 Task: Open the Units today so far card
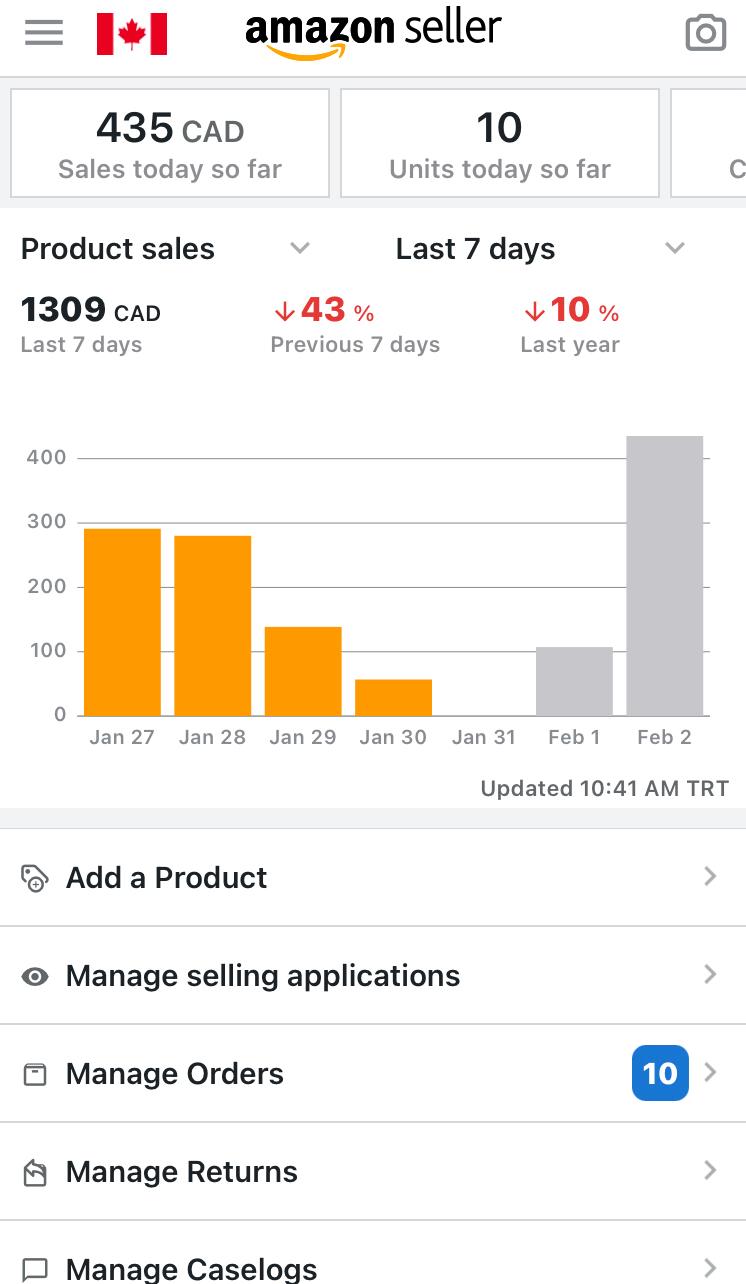pyautogui.click(x=500, y=143)
